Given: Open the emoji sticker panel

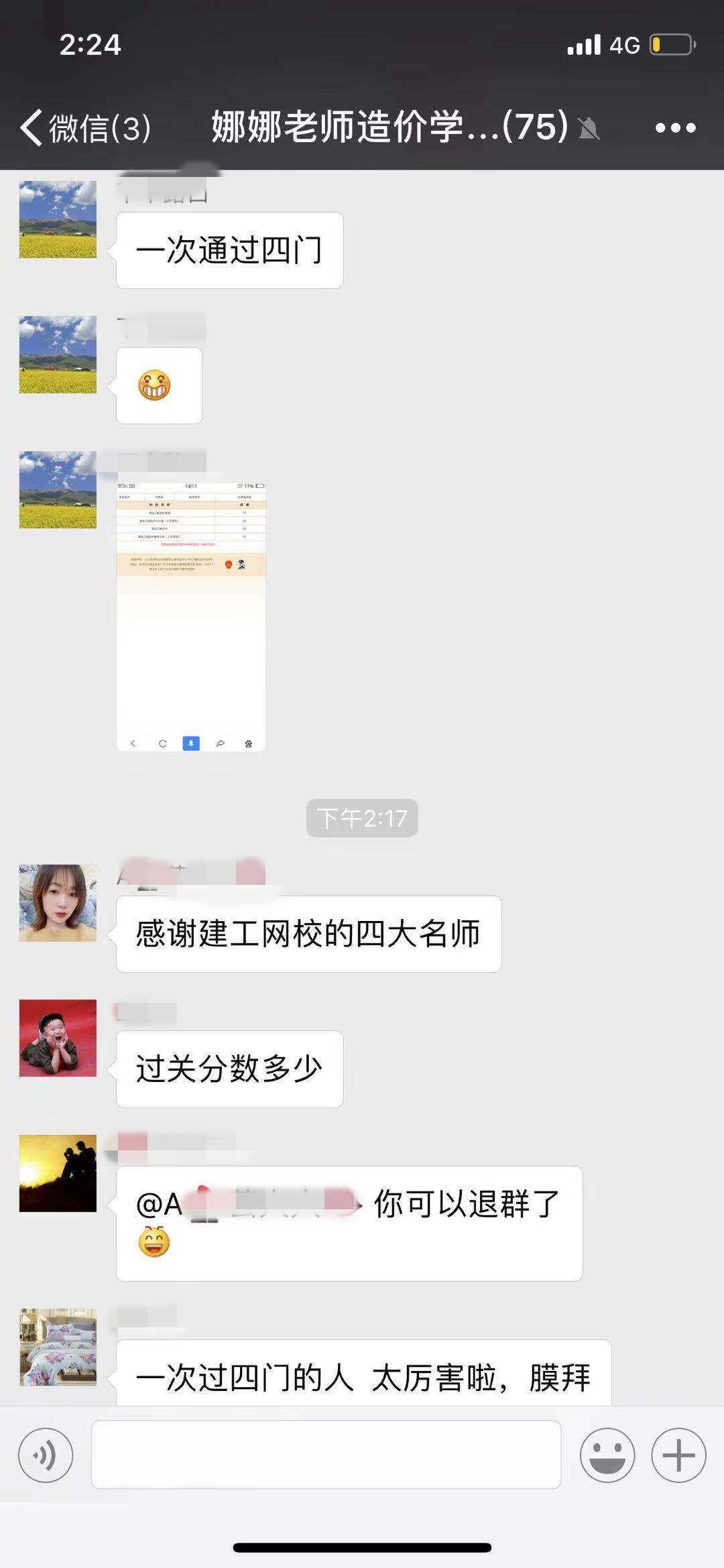Looking at the screenshot, I should (x=607, y=1455).
